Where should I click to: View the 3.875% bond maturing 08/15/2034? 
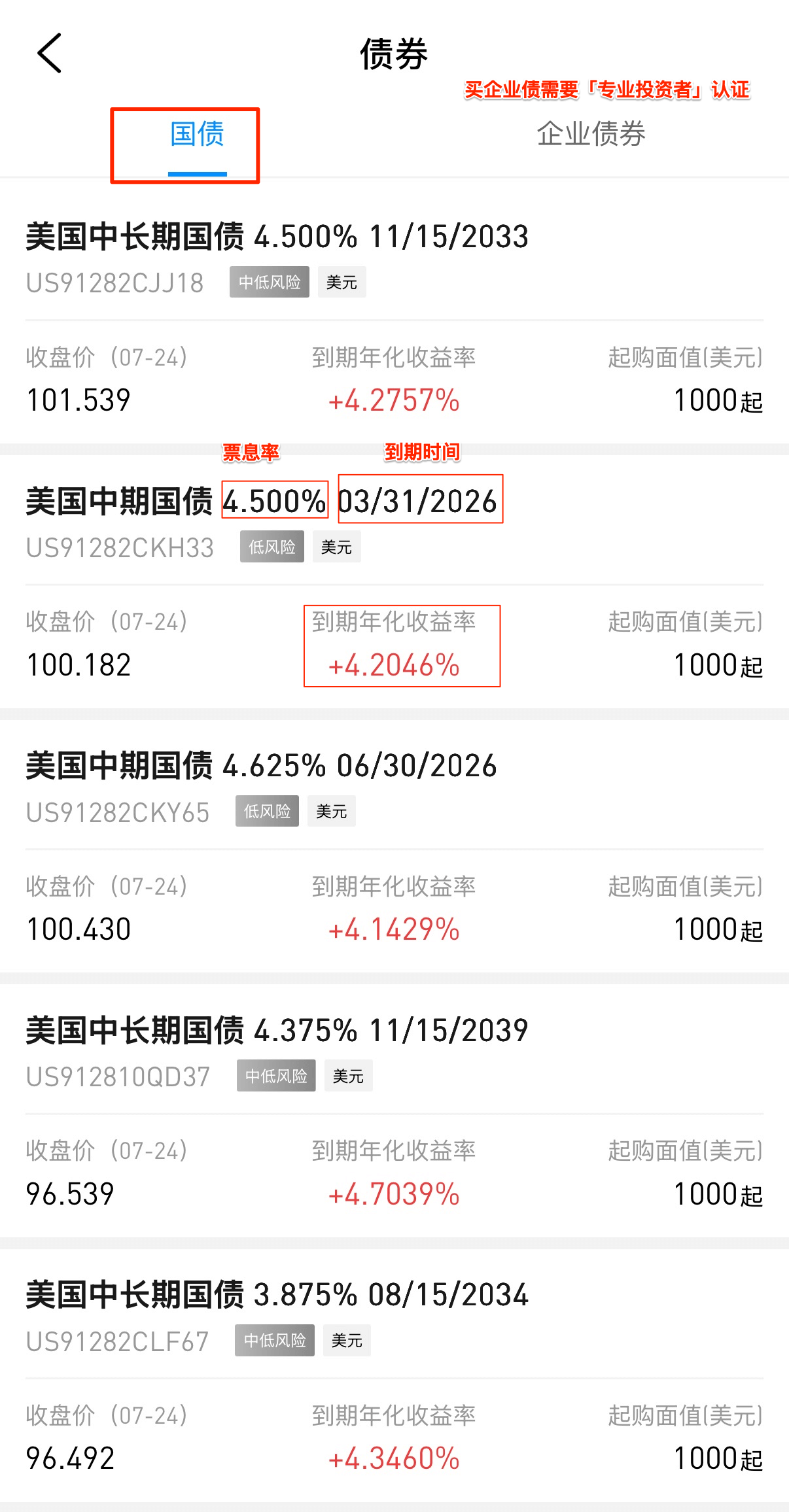click(x=277, y=1295)
